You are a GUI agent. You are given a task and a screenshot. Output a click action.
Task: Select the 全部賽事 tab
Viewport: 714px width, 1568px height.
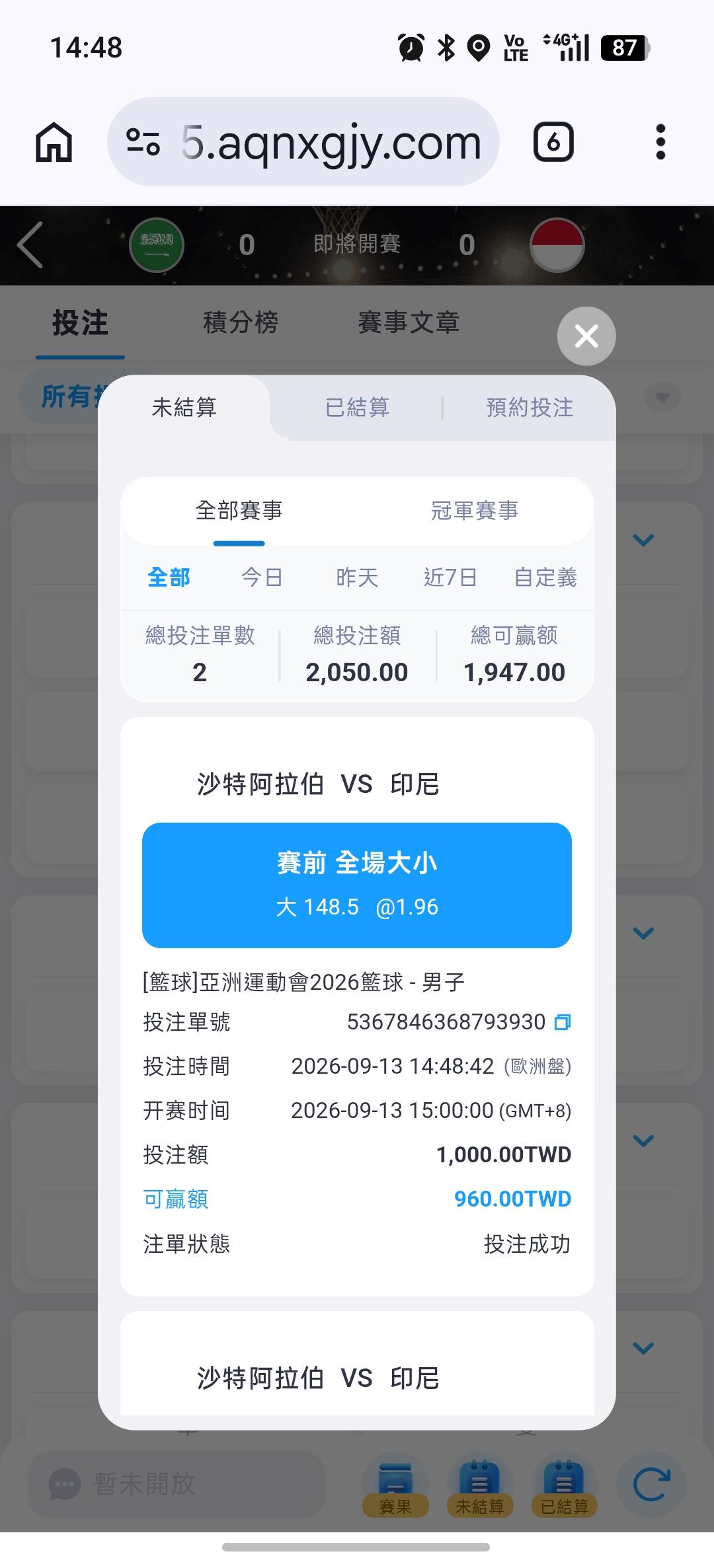[x=239, y=510]
